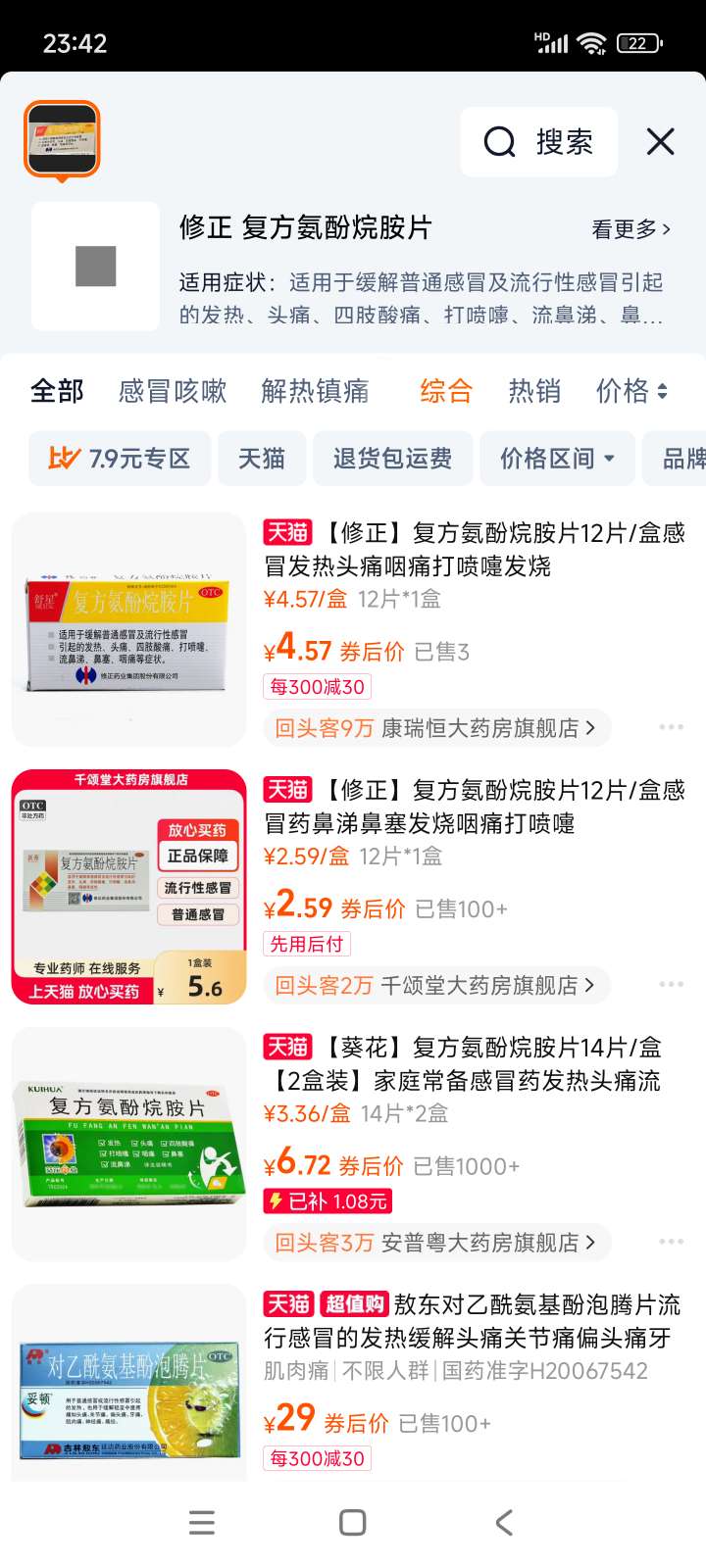
Task: Open 看更多 for 修正 复方氨酚烷胺片
Action: pyautogui.click(x=630, y=229)
